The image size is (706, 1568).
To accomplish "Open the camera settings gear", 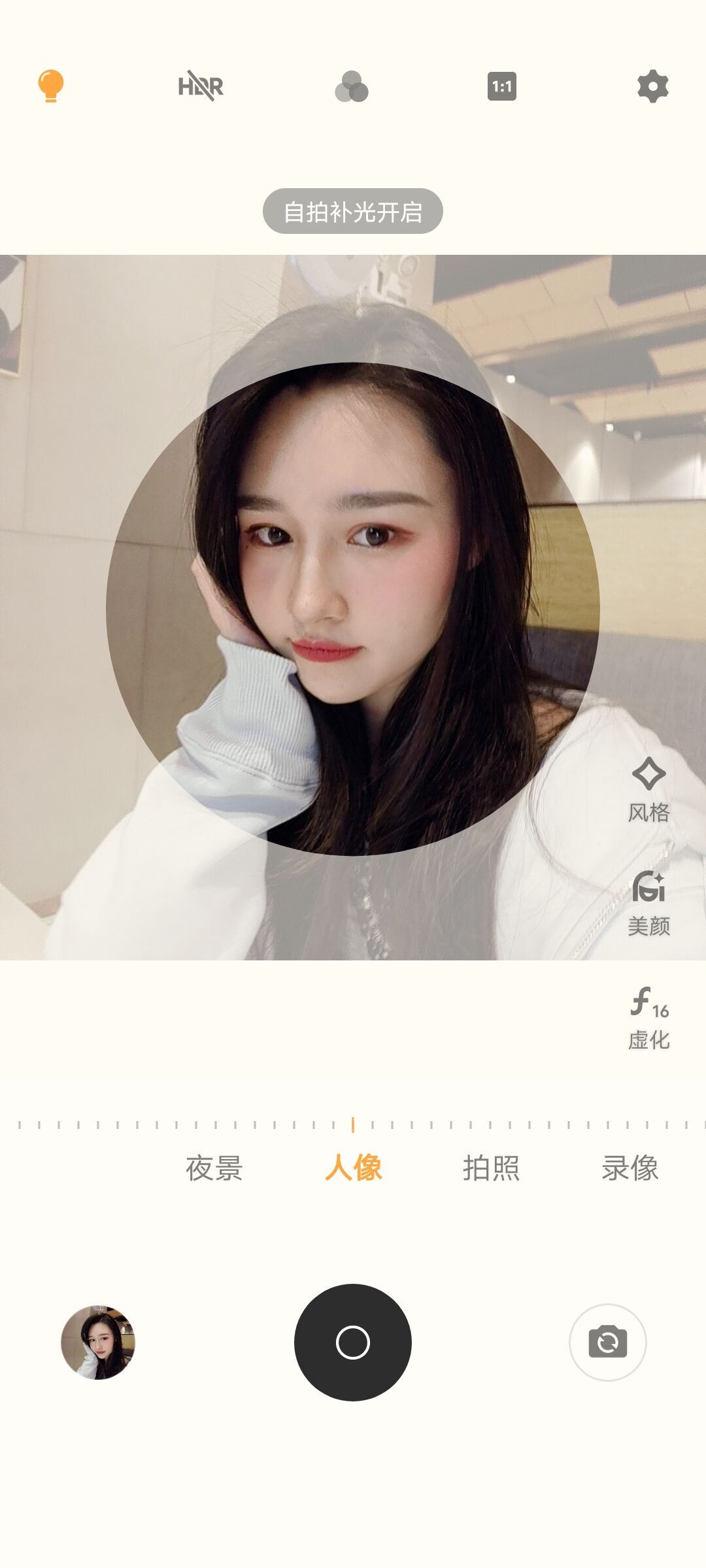I will pos(652,85).
